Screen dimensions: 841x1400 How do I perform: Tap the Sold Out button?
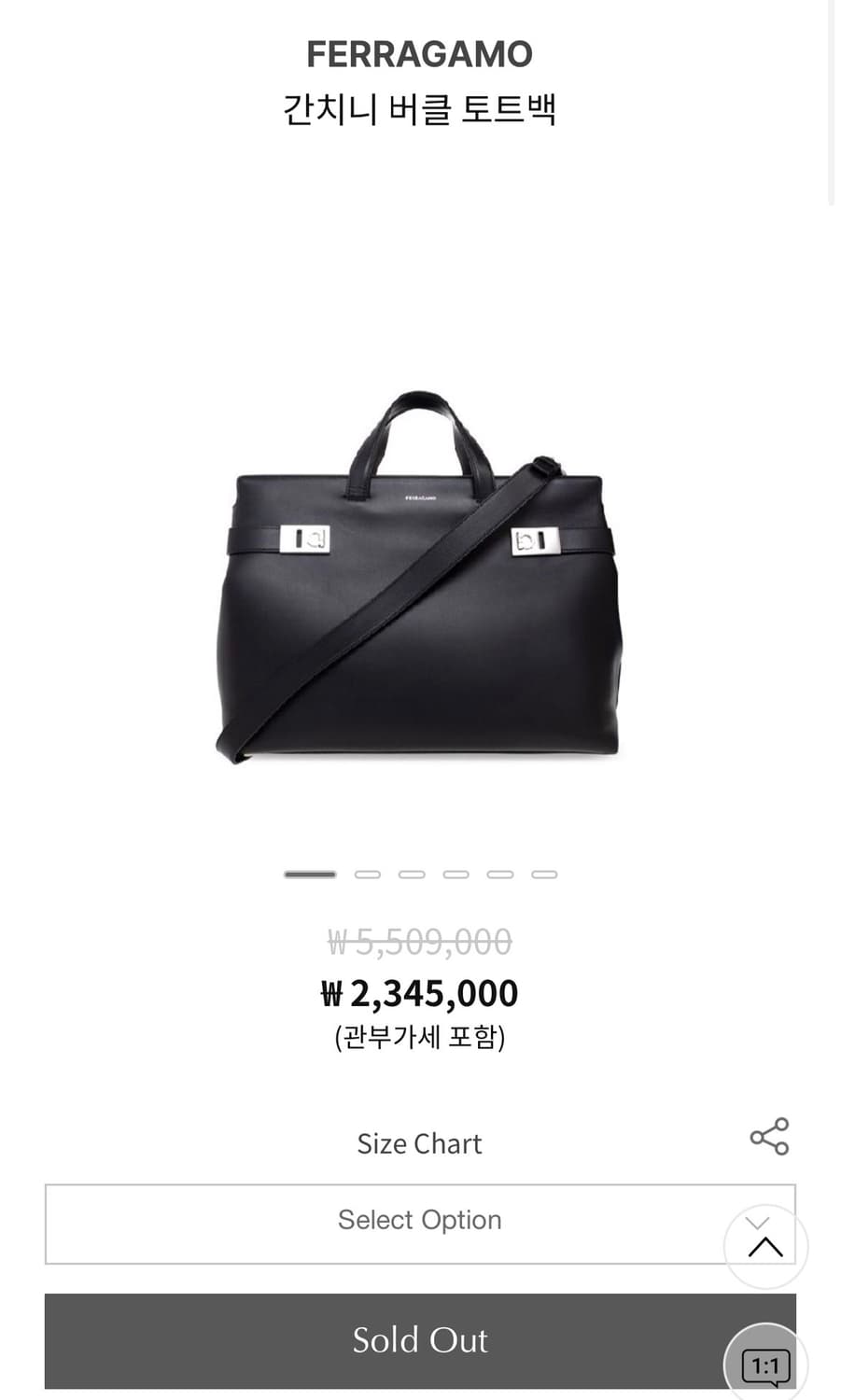pyautogui.click(x=419, y=1340)
